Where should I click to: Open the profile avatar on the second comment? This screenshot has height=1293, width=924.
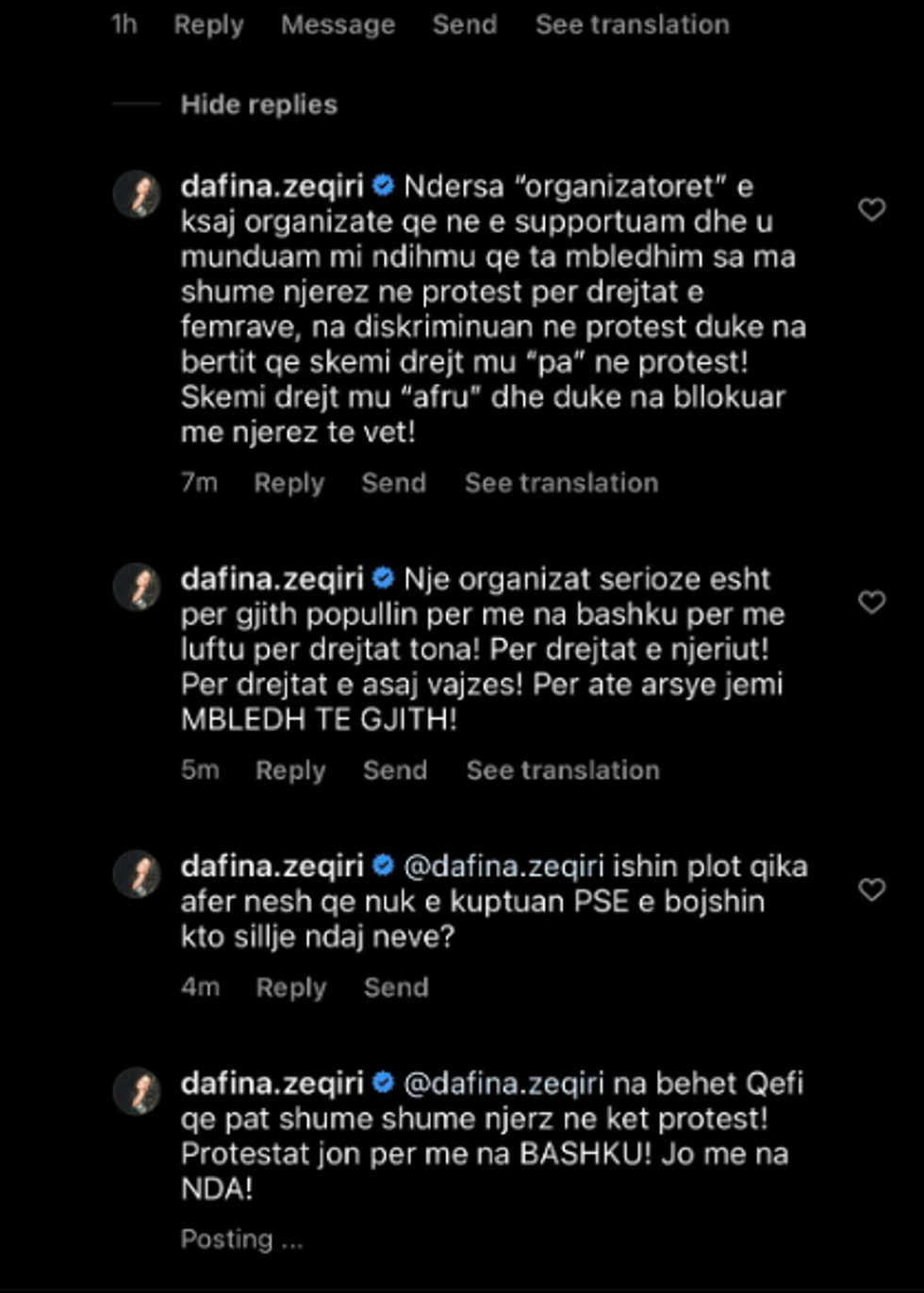(x=140, y=588)
